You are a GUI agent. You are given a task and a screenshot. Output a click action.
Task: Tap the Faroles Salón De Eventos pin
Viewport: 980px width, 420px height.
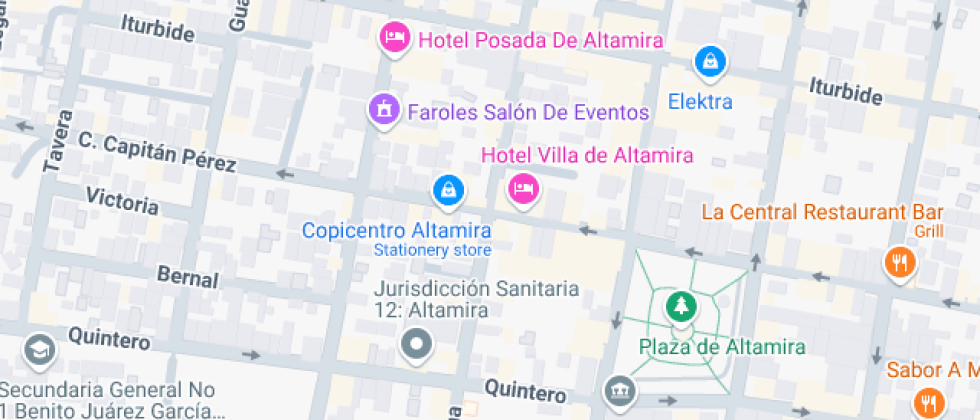[383, 110]
